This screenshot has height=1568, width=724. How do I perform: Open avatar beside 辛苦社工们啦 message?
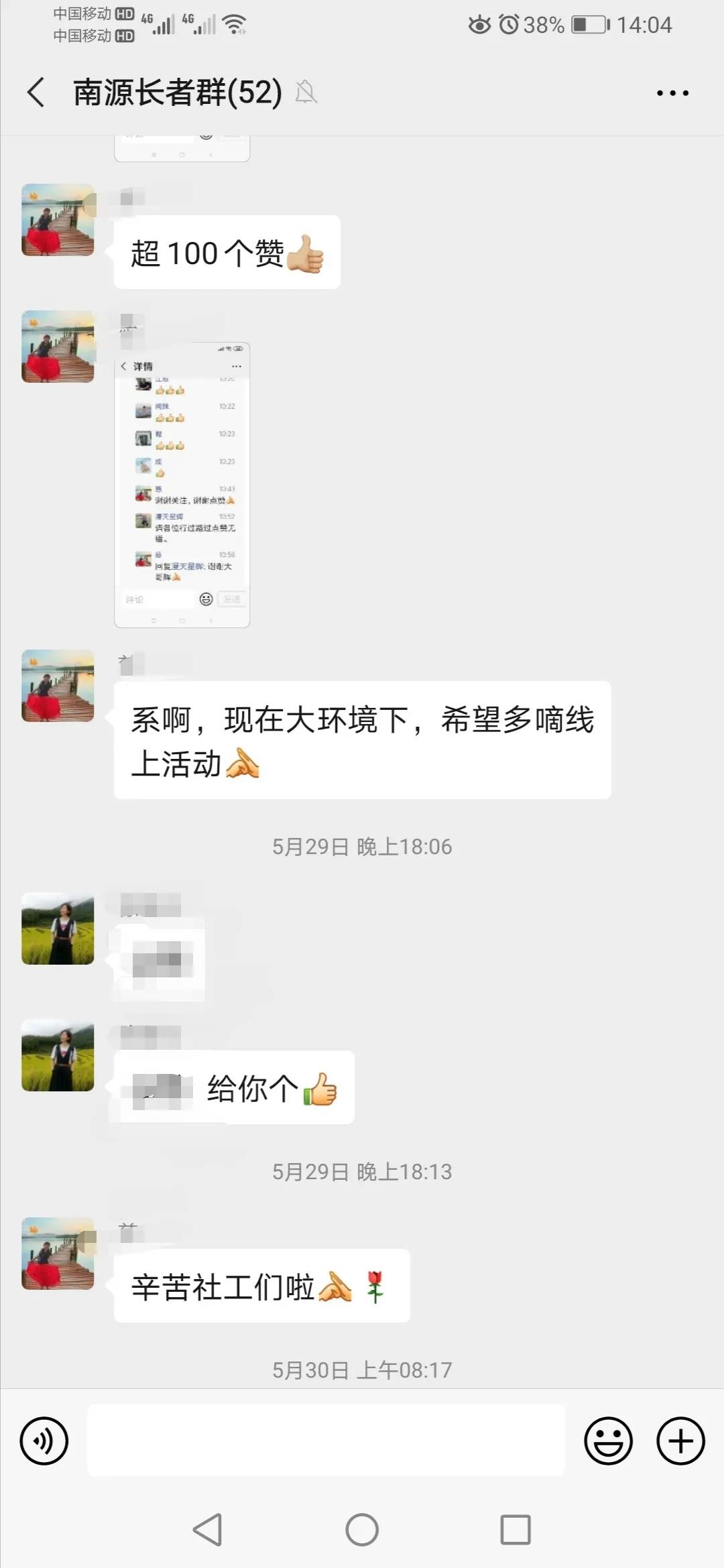pos(58,1254)
